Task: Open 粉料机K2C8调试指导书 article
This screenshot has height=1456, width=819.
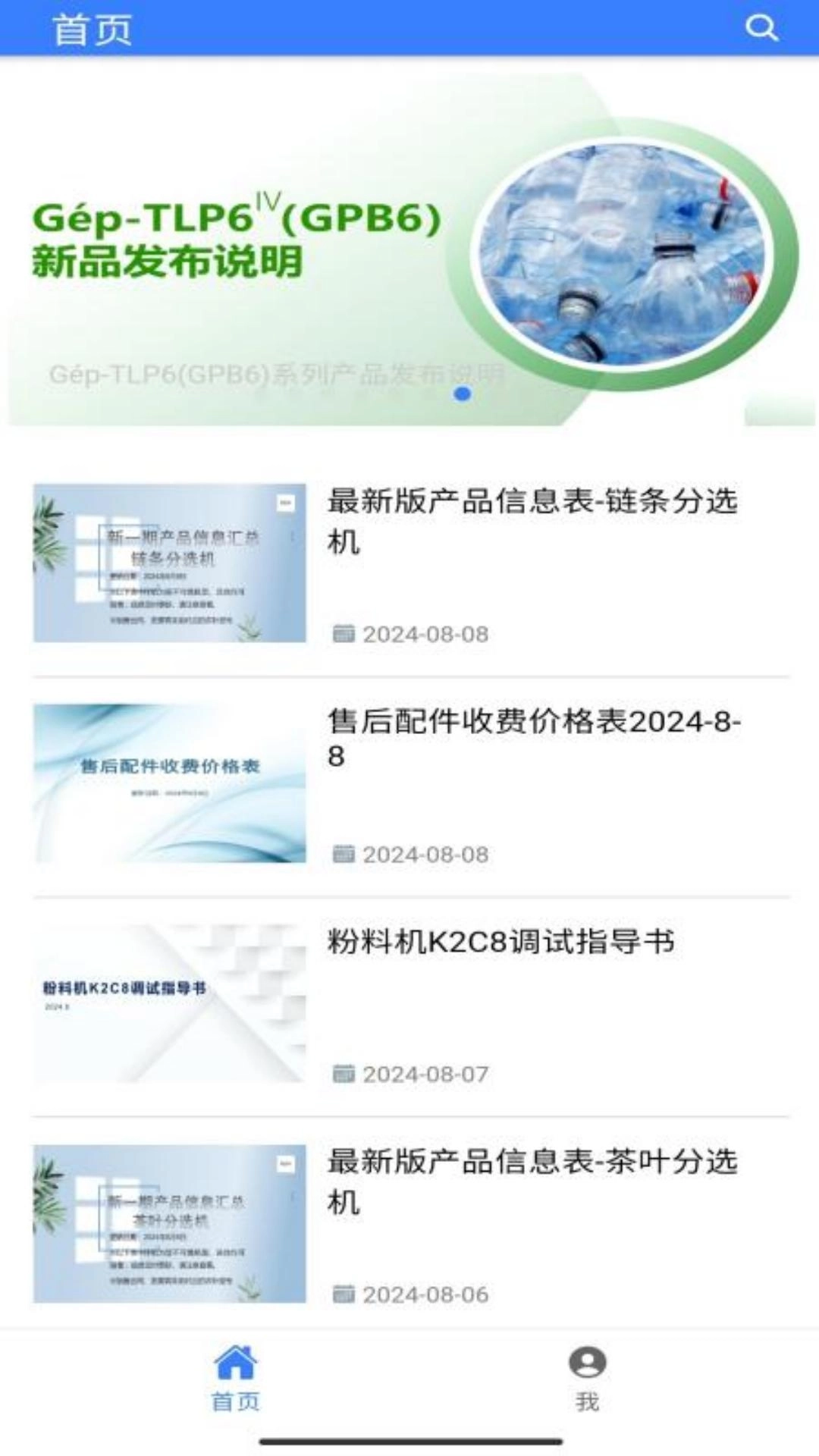Action: pyautogui.click(x=500, y=942)
